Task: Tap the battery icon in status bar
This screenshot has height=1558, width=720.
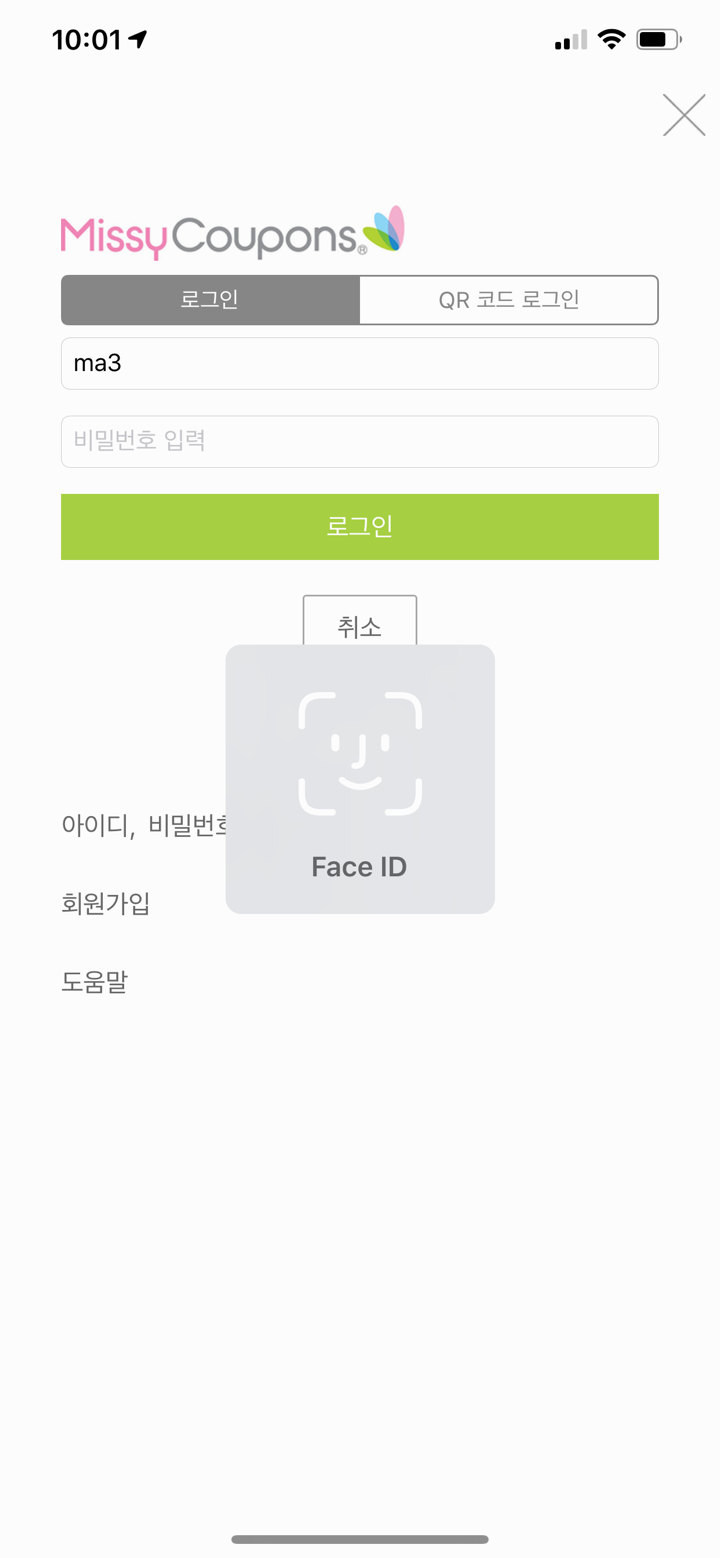Action: click(657, 39)
